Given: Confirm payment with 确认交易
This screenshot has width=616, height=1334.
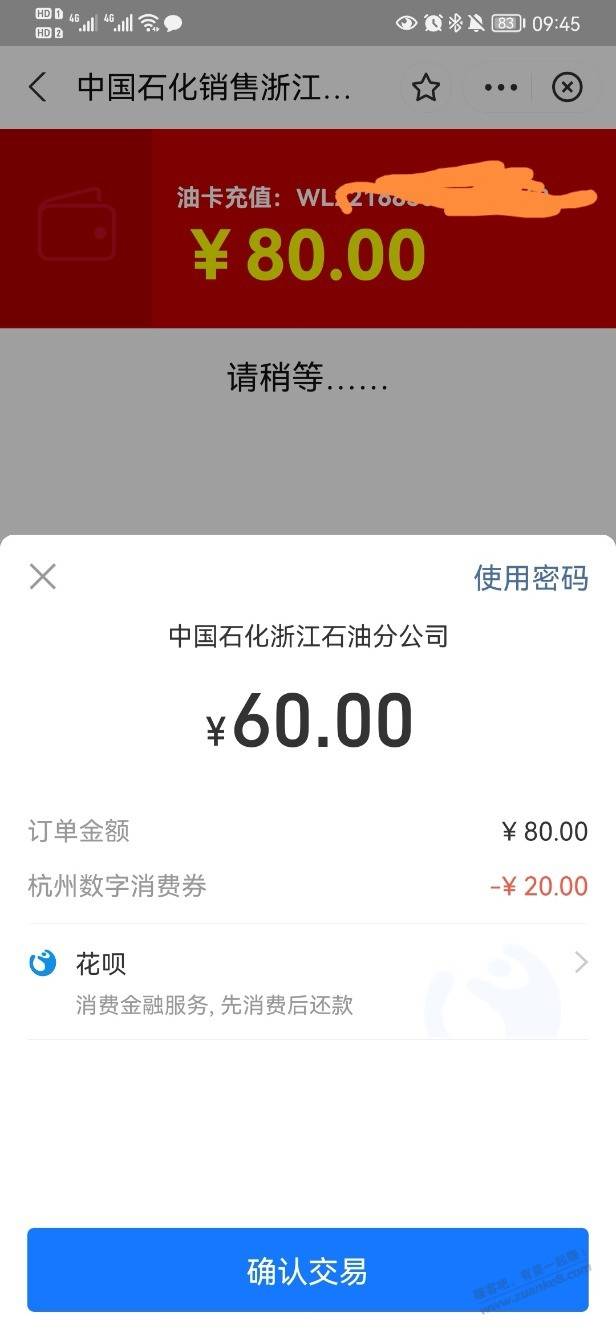Looking at the screenshot, I should [308, 1270].
